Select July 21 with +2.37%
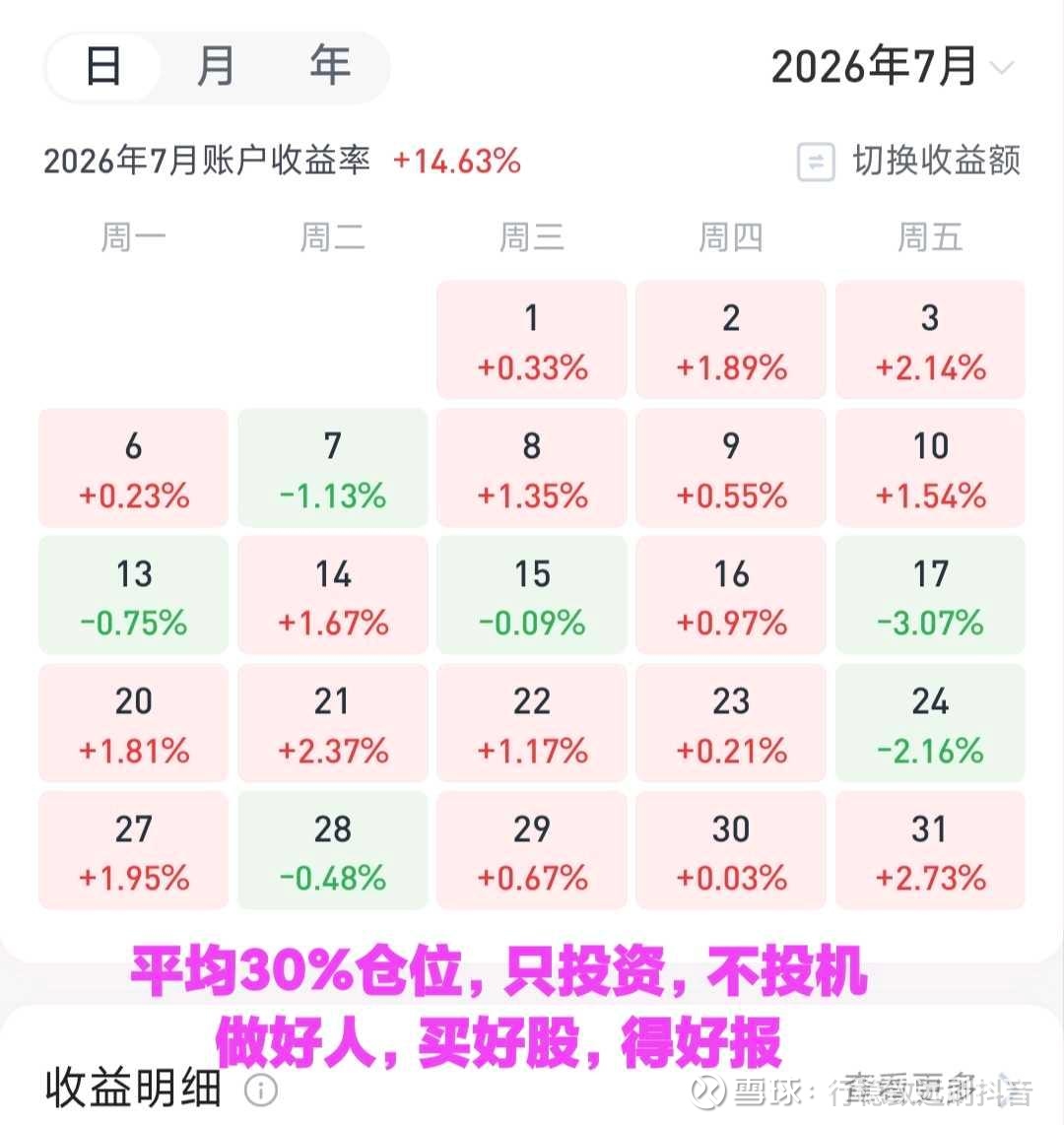The image size is (1064, 1125). (333, 722)
